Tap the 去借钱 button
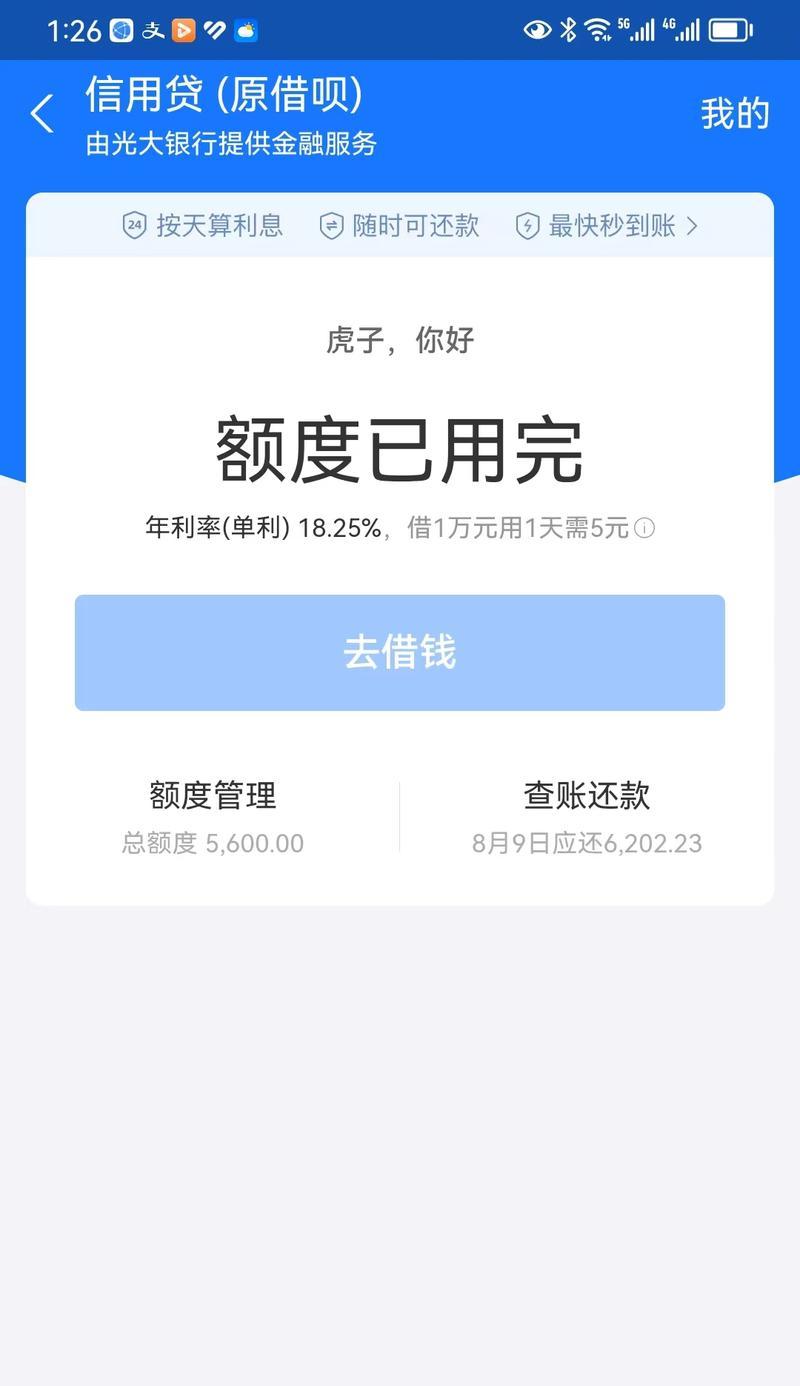Screen dimensions: 800x1386 [x=400, y=653]
